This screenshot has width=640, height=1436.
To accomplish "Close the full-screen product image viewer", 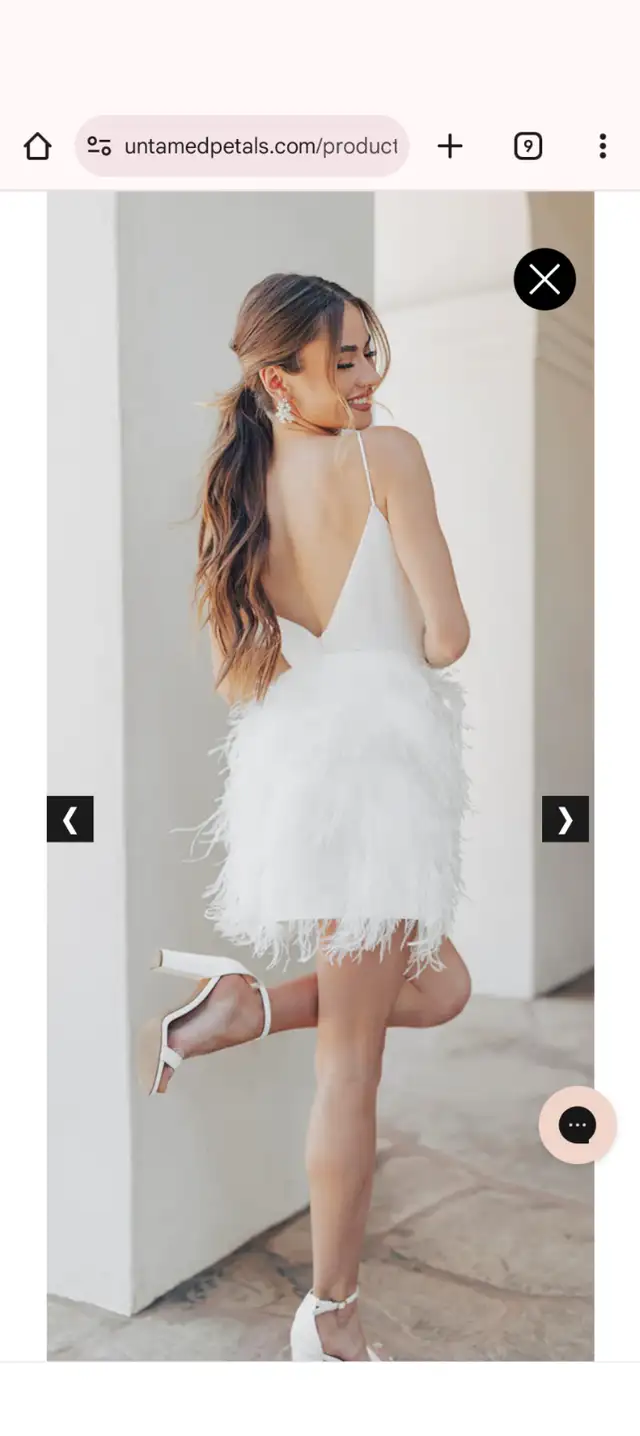I will (x=544, y=279).
